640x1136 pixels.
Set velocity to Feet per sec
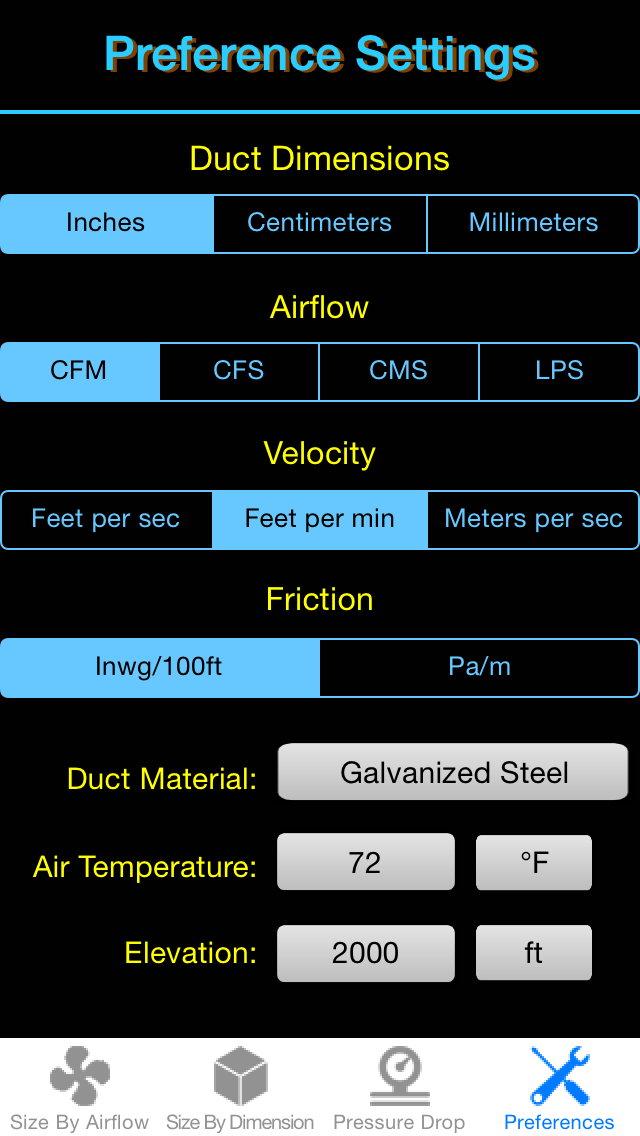pyautogui.click(x=106, y=519)
